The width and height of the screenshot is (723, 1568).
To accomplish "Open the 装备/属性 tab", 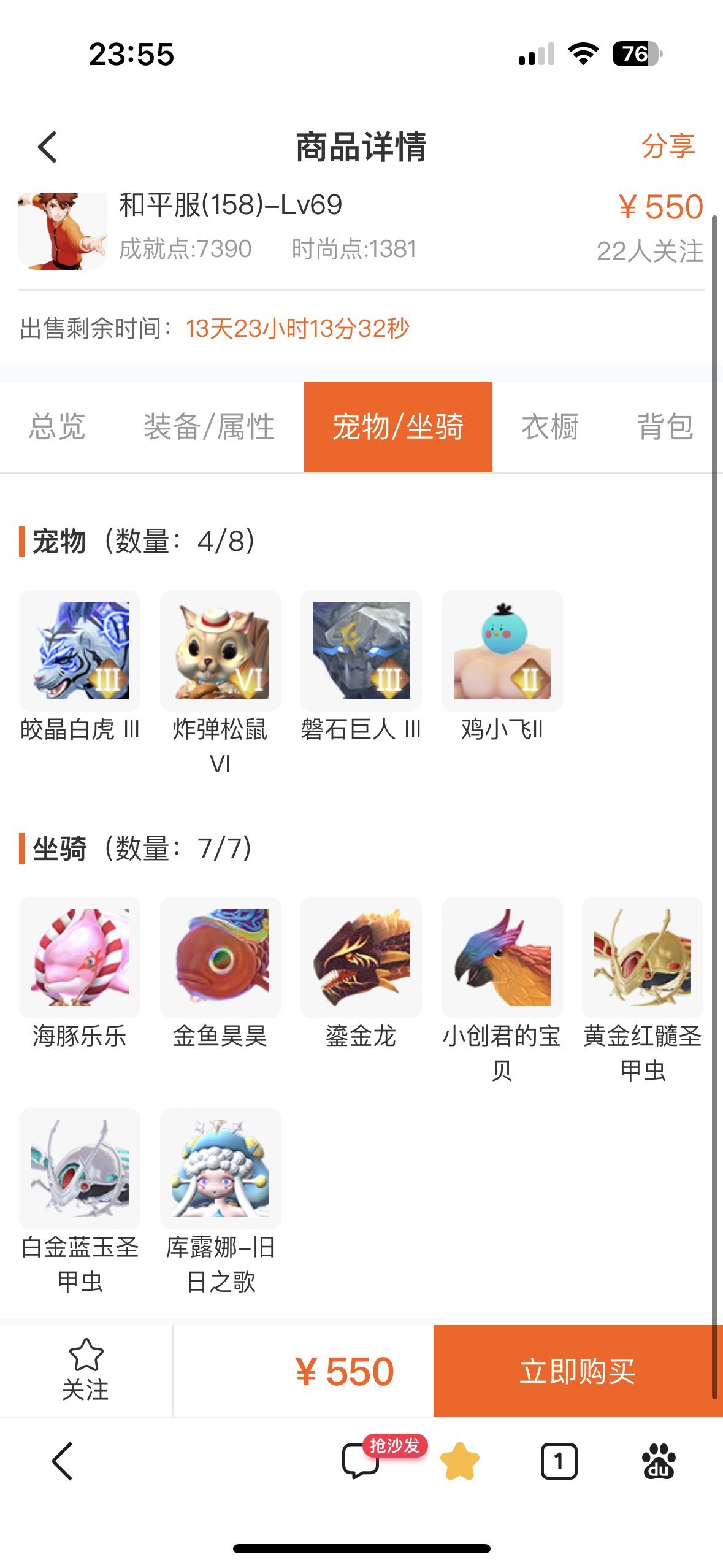I will coord(209,426).
